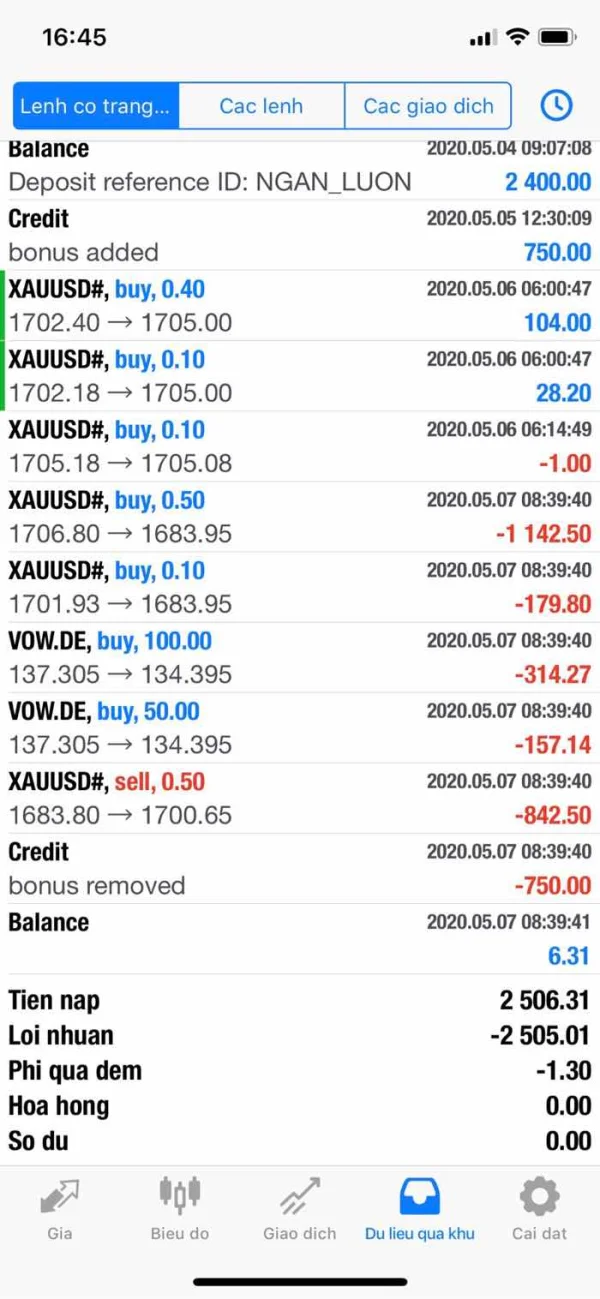Viewport: 600px width, 1299px height.
Task: Select the Cac giao dich segment
Action: 428,106
